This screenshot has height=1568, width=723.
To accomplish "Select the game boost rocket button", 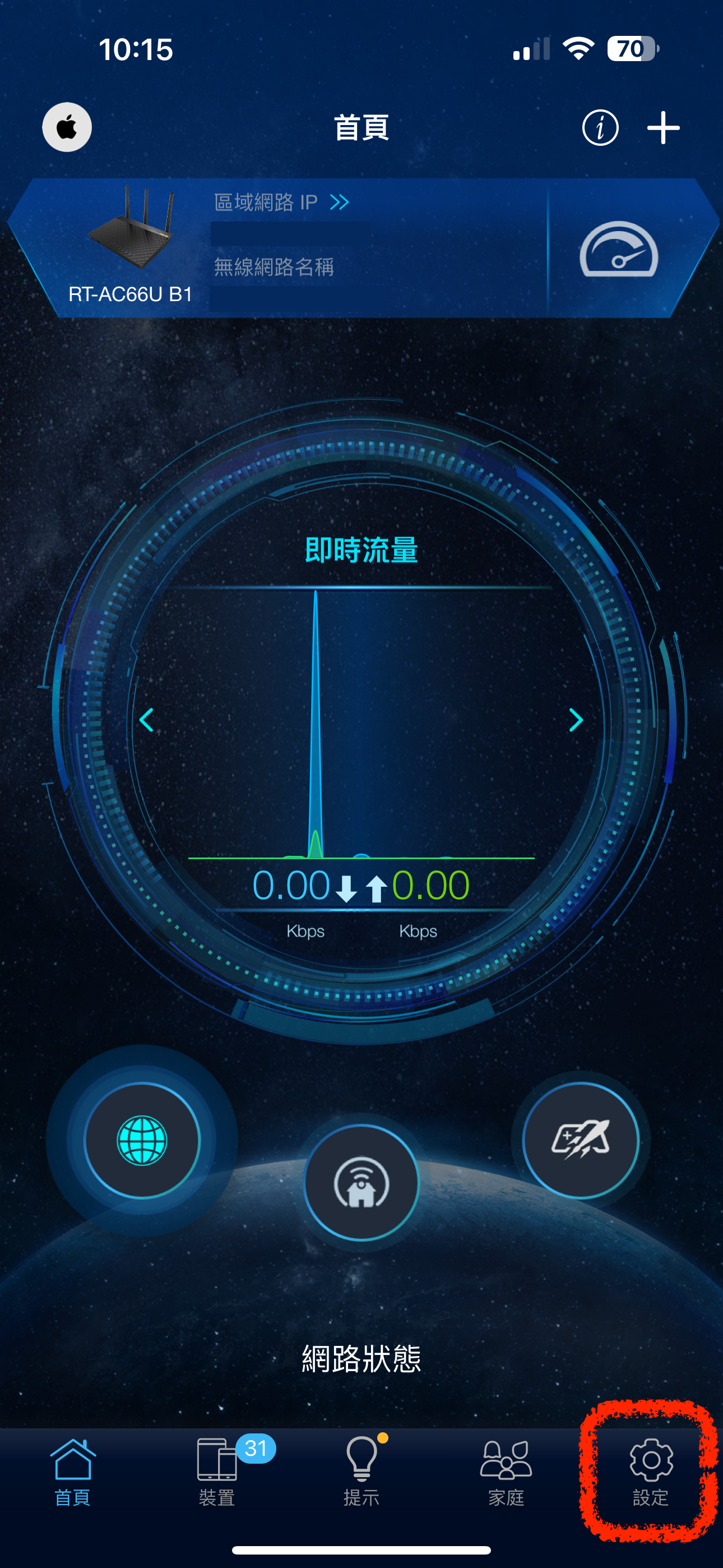I will click(x=581, y=1140).
